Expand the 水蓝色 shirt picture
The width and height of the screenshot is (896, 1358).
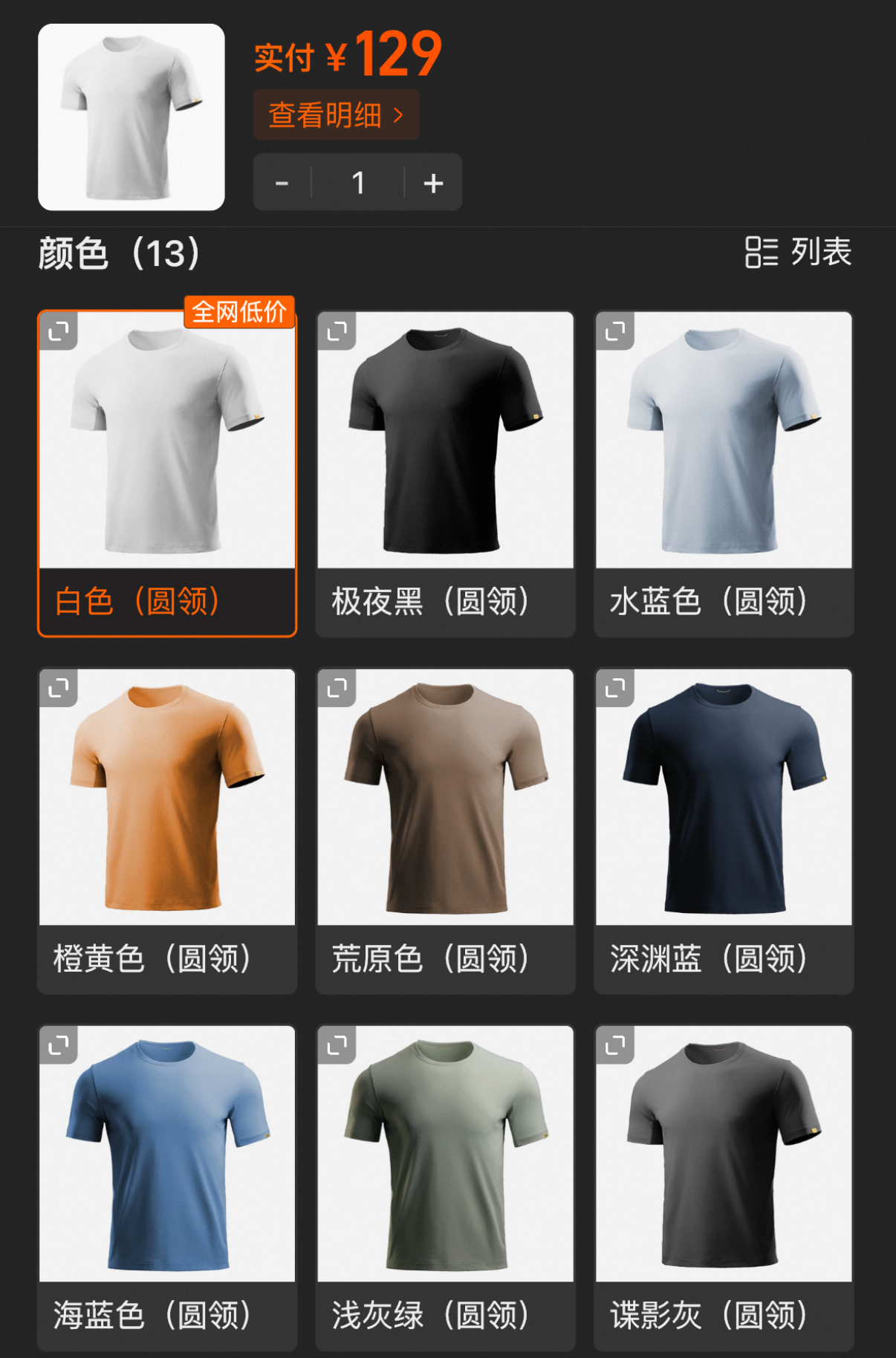[615, 331]
